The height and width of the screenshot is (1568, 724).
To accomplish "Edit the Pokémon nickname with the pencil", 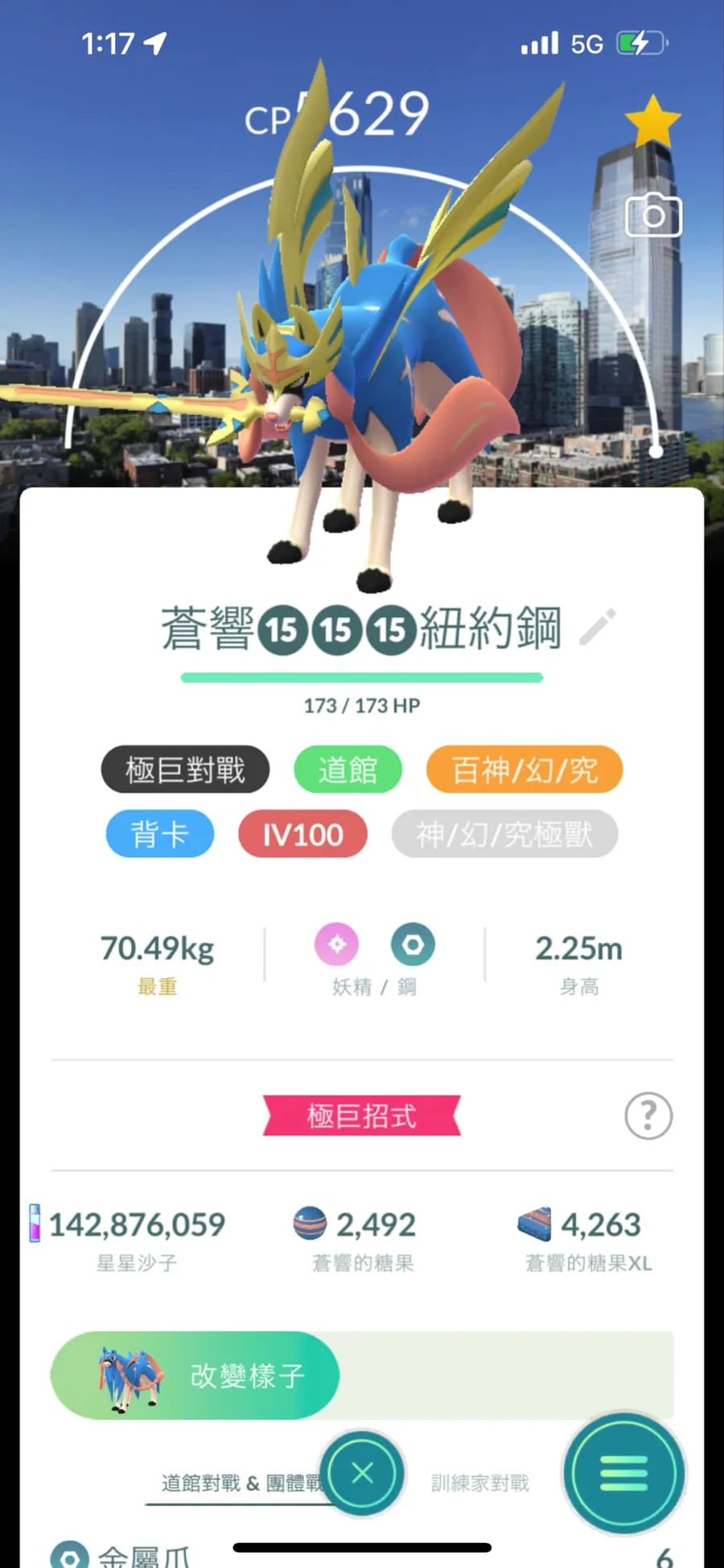I will tap(597, 627).
